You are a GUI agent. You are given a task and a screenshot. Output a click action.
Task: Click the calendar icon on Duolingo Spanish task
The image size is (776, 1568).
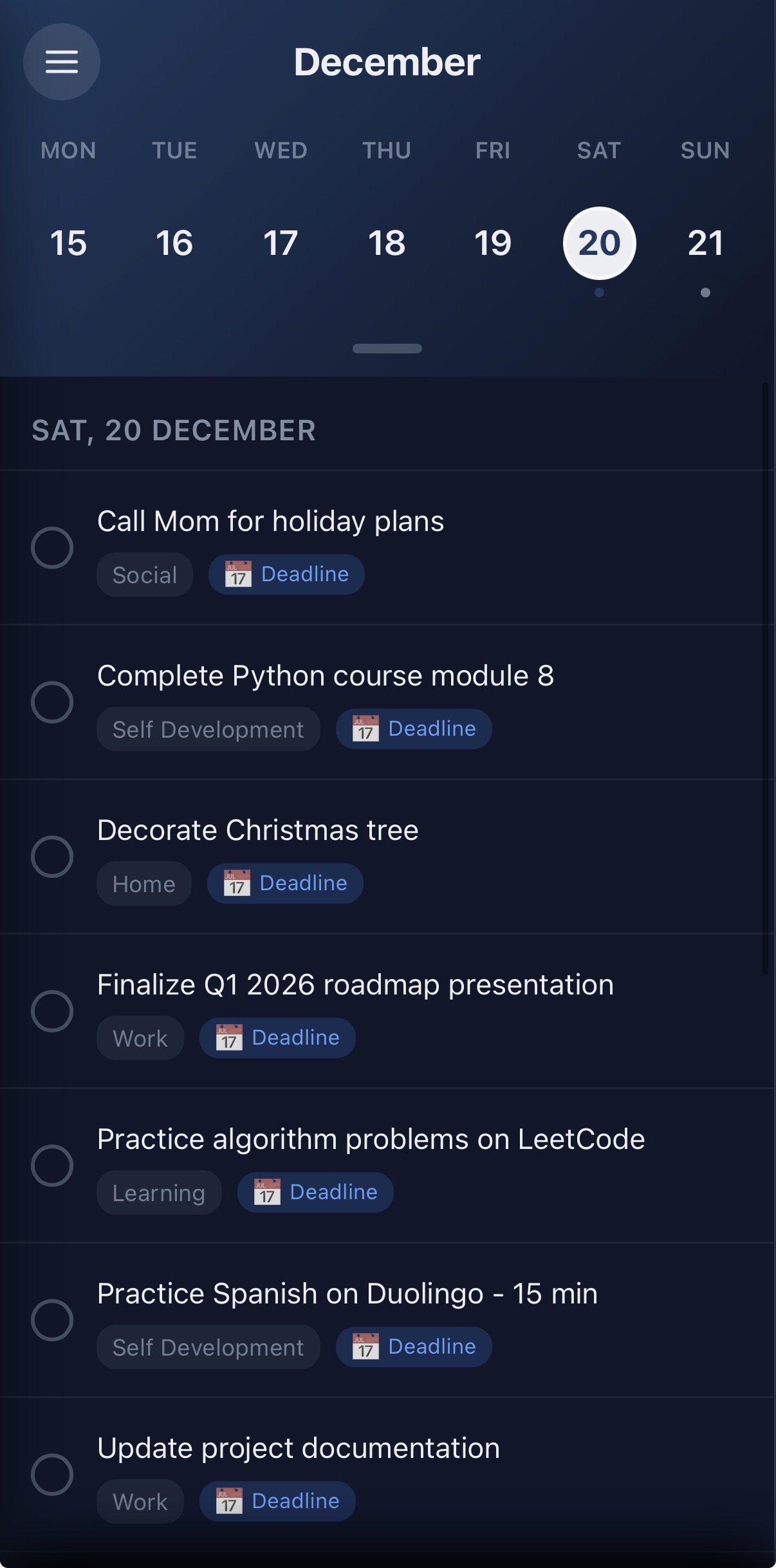pos(364,1347)
